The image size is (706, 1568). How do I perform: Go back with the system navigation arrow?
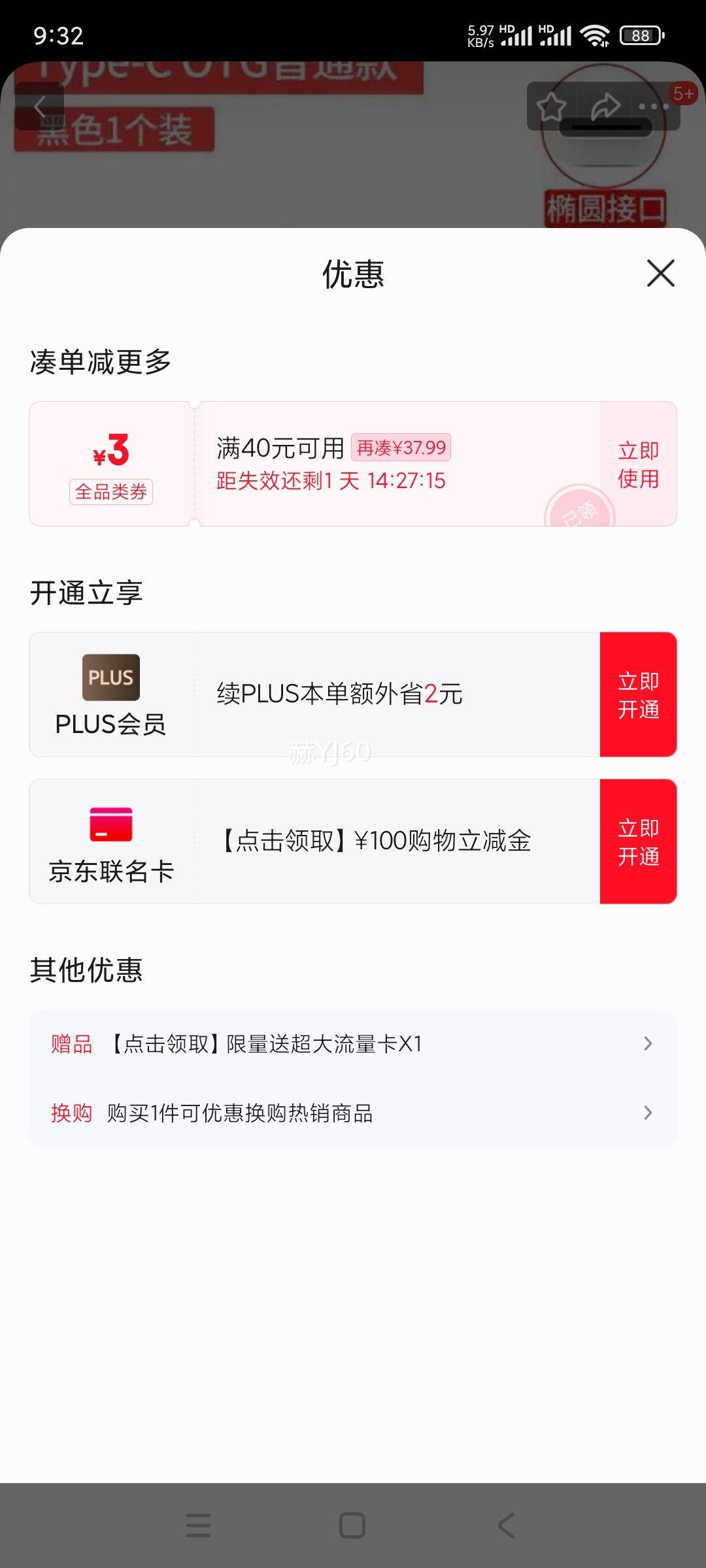tap(507, 1526)
